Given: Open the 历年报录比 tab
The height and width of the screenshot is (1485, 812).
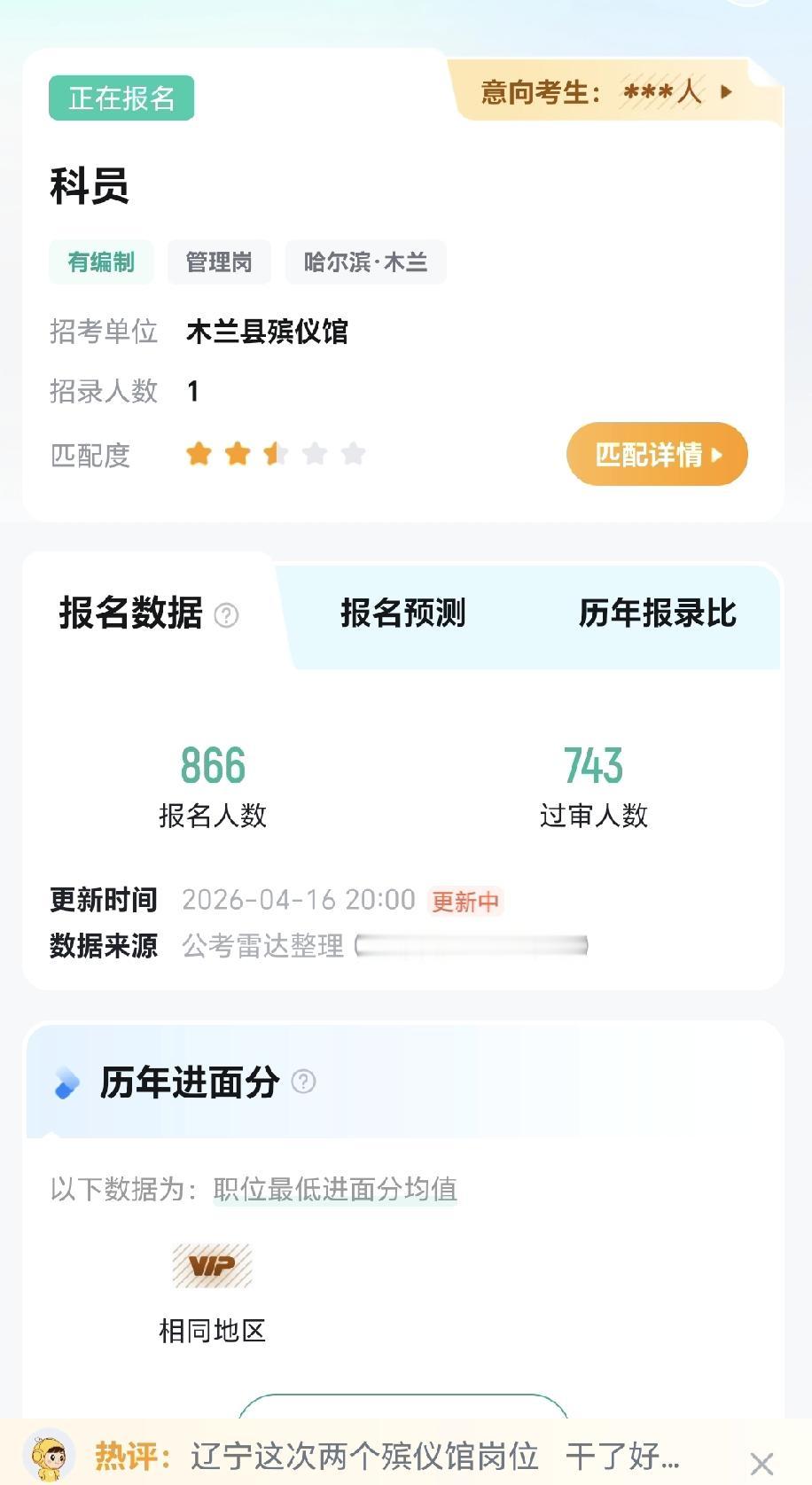Looking at the screenshot, I should (x=657, y=613).
